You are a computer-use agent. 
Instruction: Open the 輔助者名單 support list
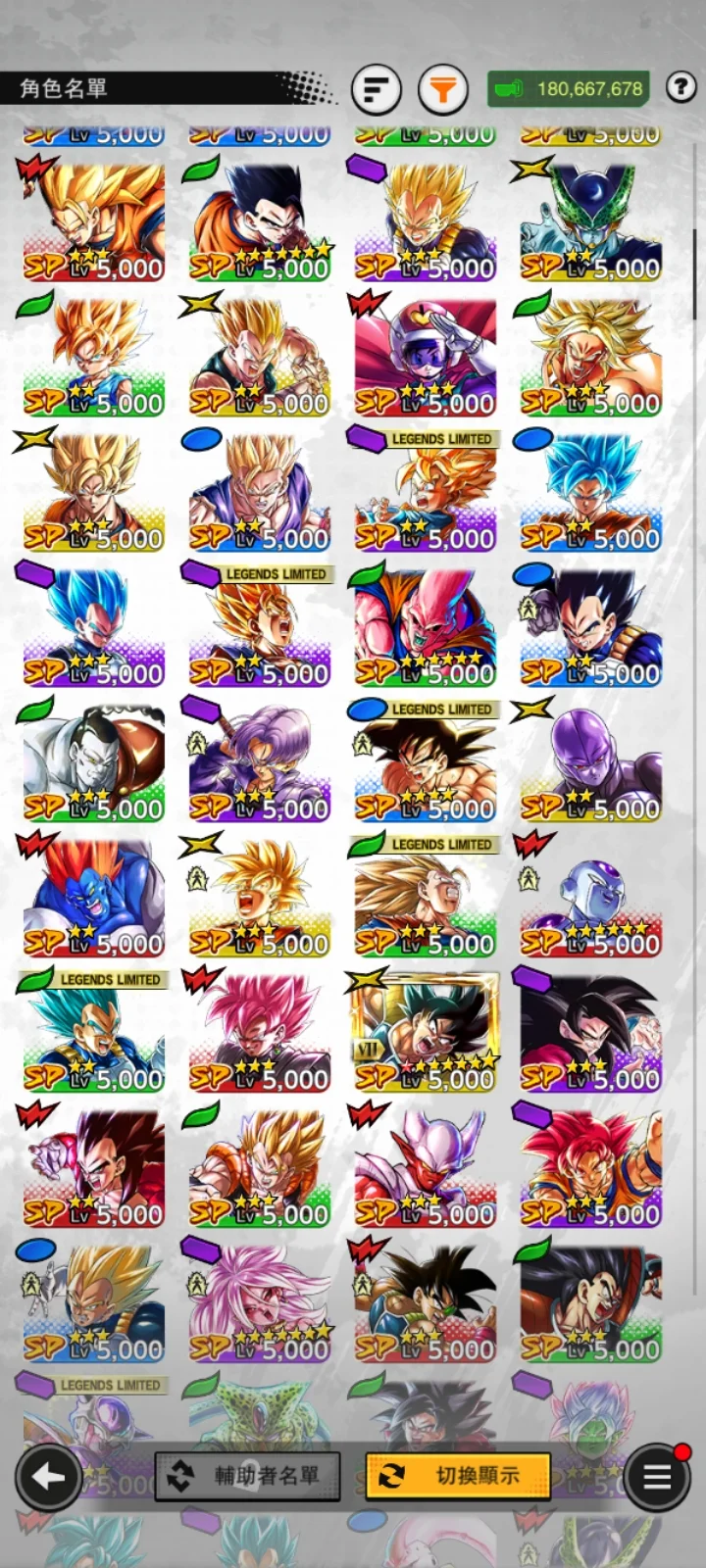point(248,1476)
